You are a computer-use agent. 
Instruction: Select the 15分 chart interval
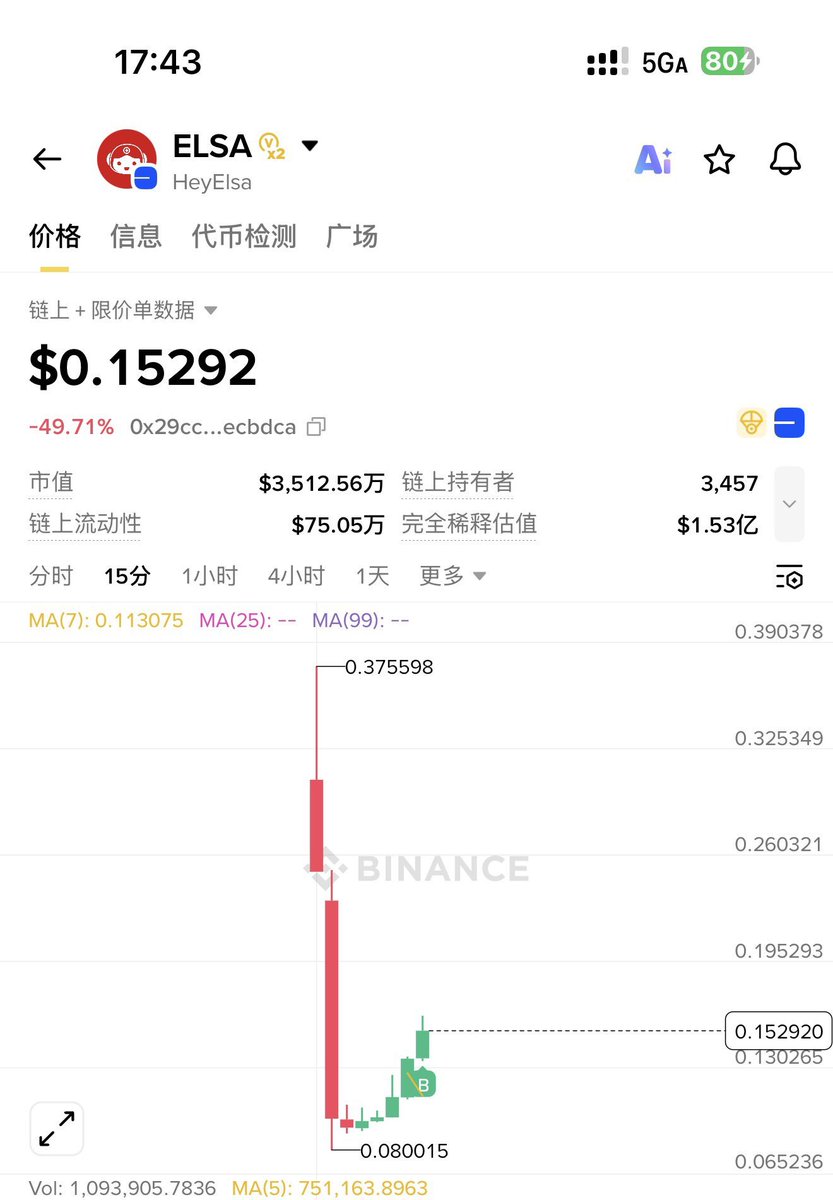coord(127,576)
